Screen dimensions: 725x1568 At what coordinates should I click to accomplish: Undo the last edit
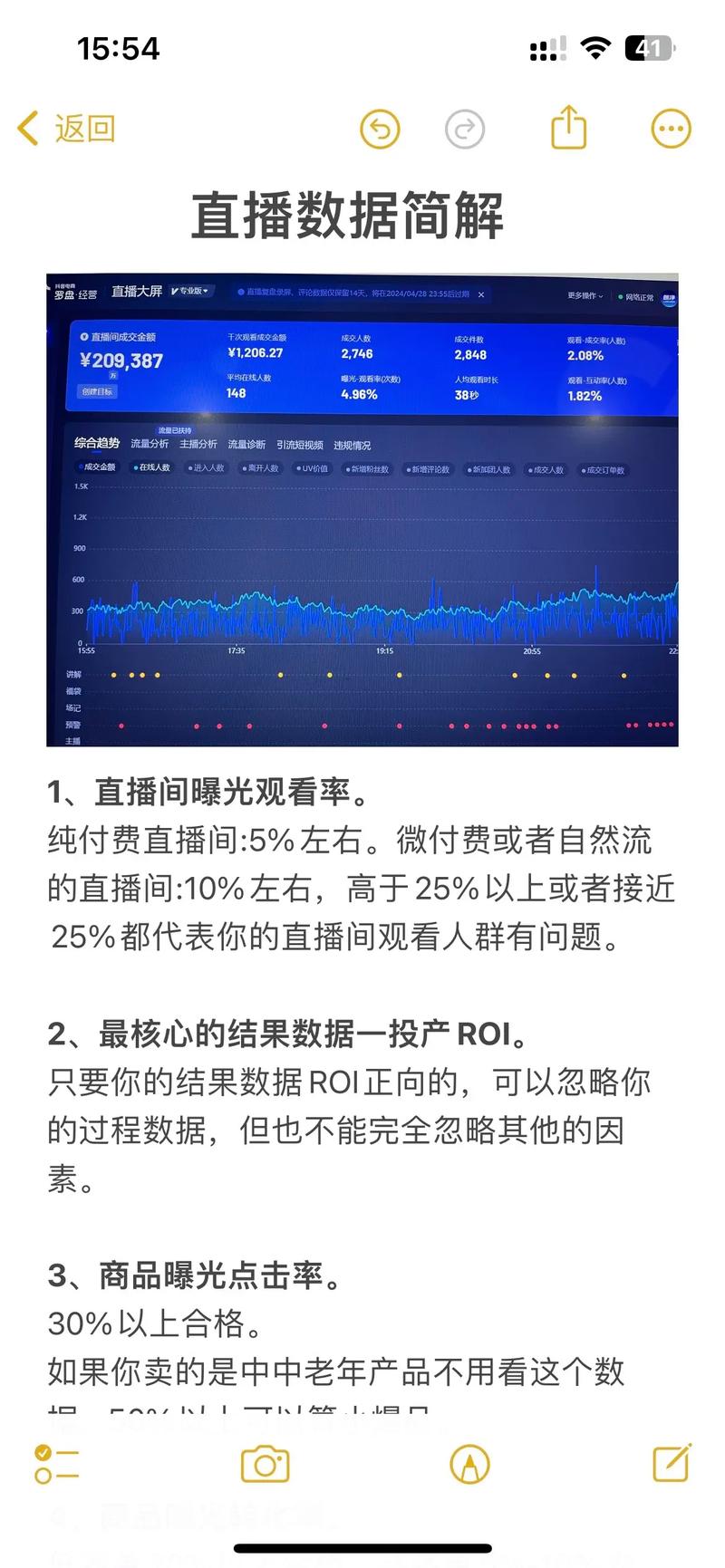[x=380, y=129]
